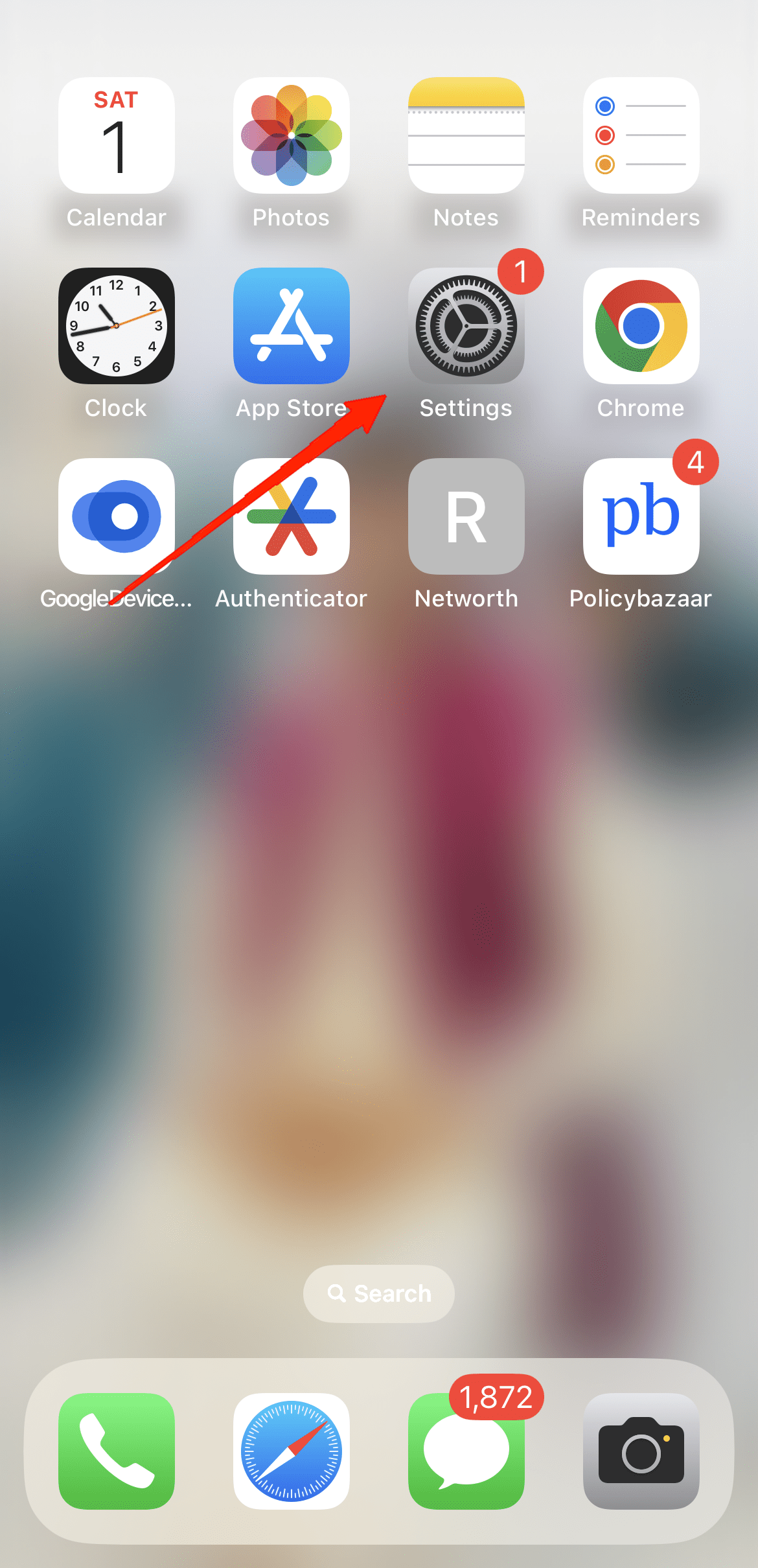758x1568 pixels.
Task: Launch the Photos app
Action: (x=291, y=134)
